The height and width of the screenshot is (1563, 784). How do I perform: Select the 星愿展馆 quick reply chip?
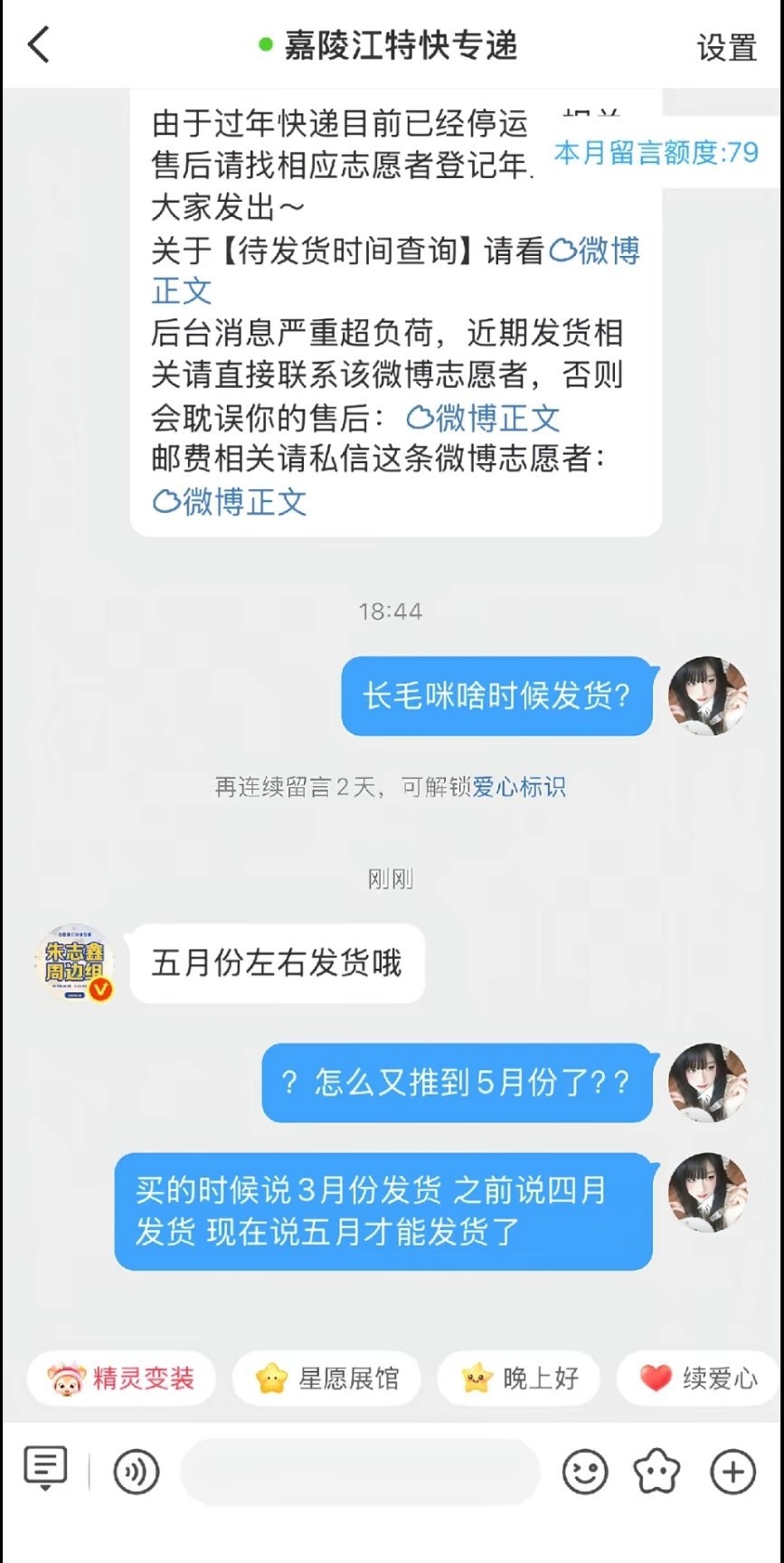326,1378
